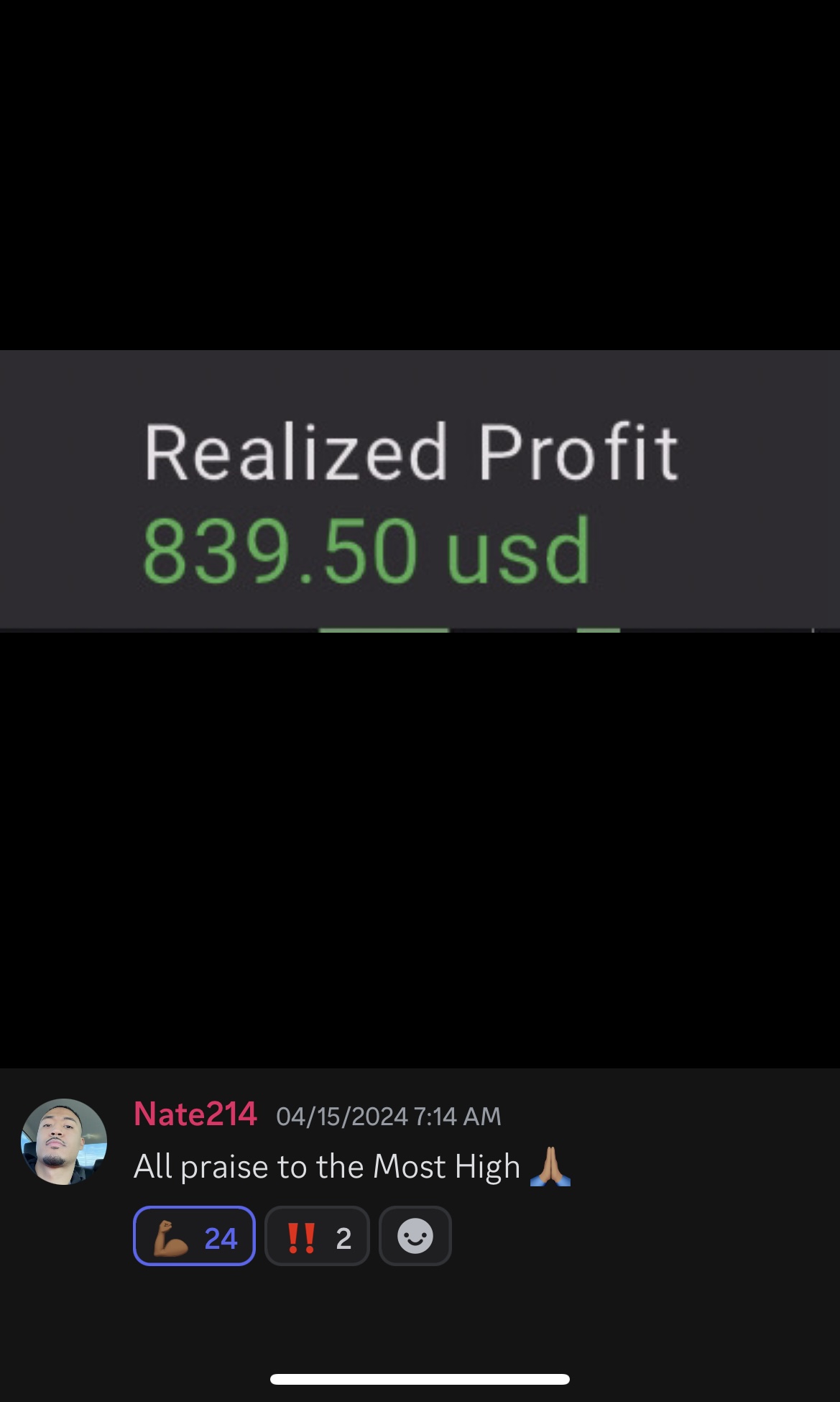Add a new emoji reaction
Viewport: 840px width, 1402px height.
415,1236
